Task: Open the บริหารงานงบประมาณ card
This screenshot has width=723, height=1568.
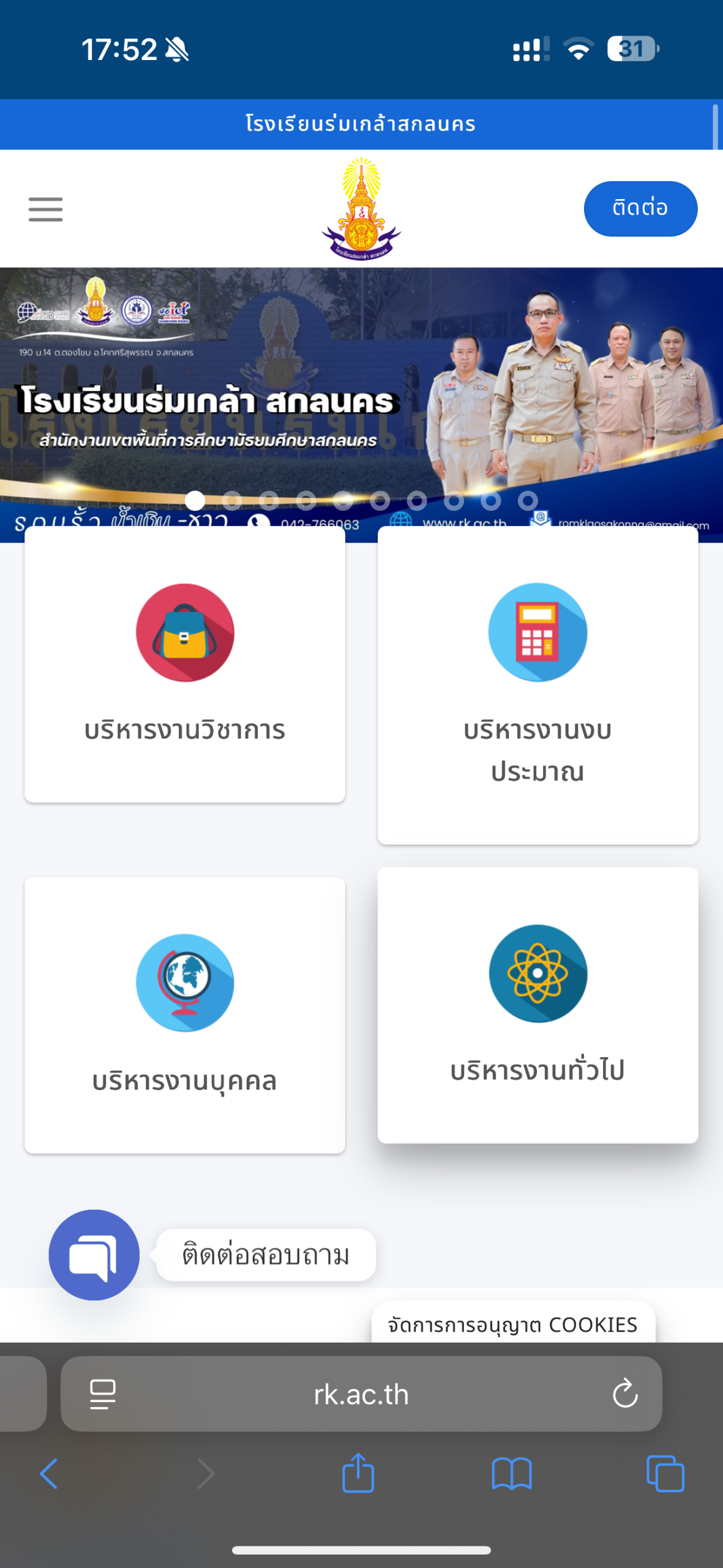Action: (x=538, y=685)
